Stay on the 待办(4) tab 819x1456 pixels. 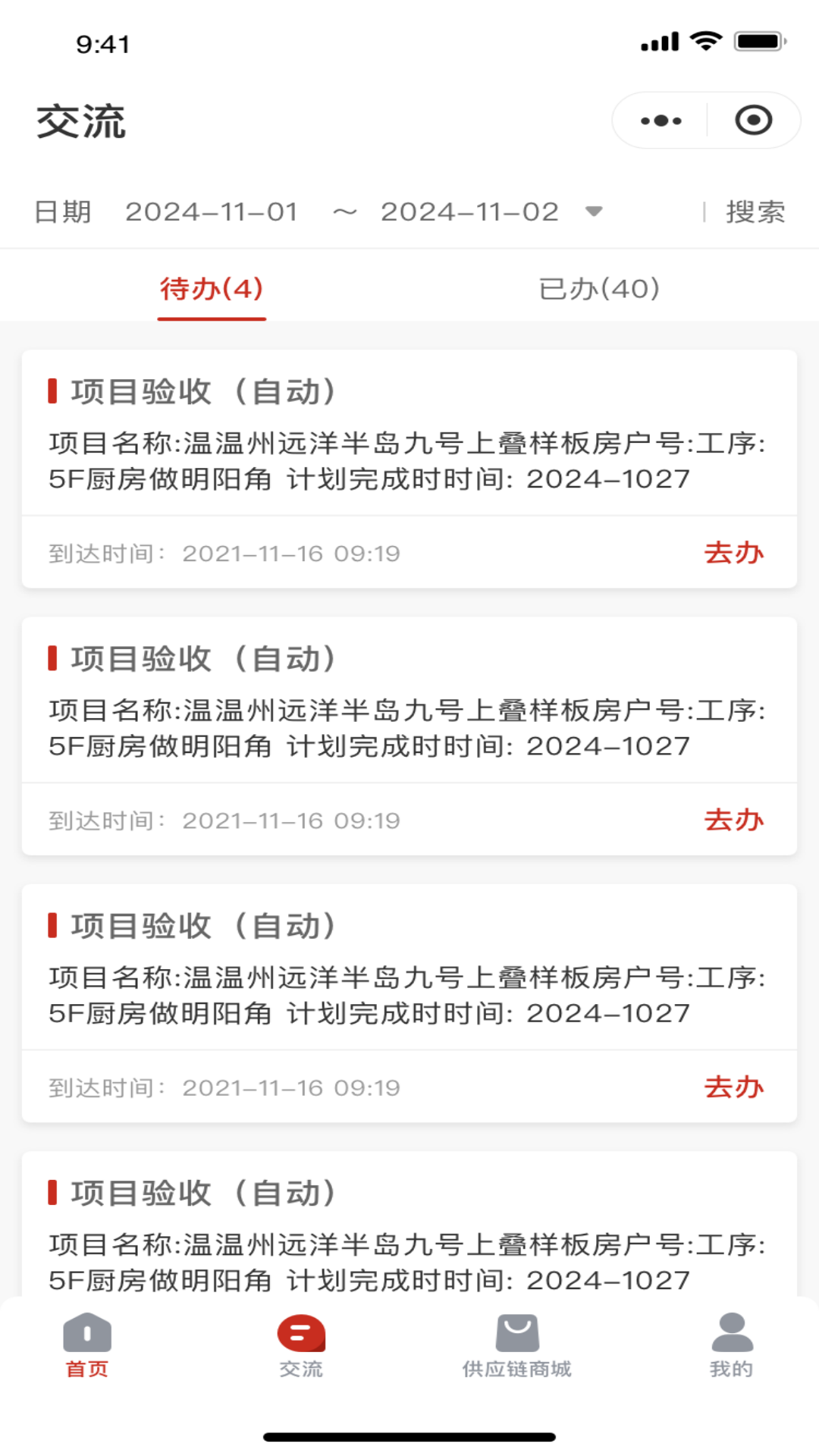[x=212, y=288]
